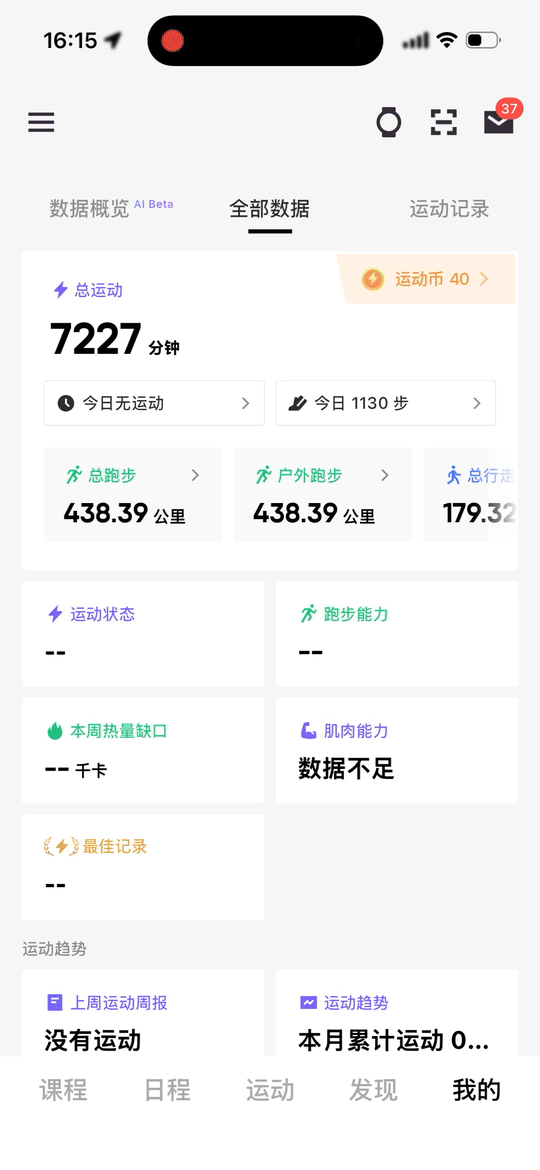This screenshot has height=1170, width=540.
Task: Go to the 发现 tab
Action: point(373,1090)
